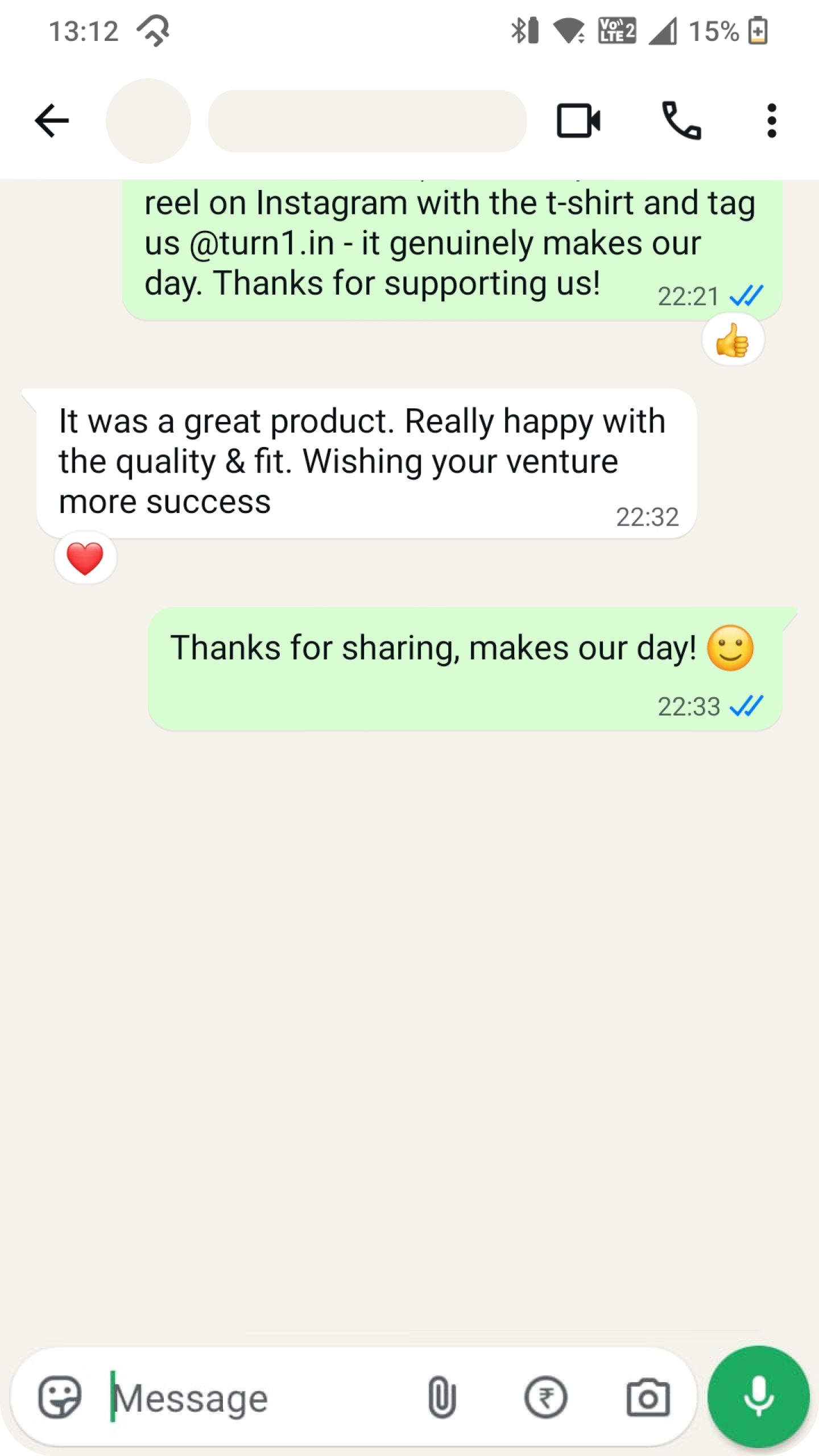Open contact info from the name bar
This screenshot has height=1456, width=819.
(367, 121)
